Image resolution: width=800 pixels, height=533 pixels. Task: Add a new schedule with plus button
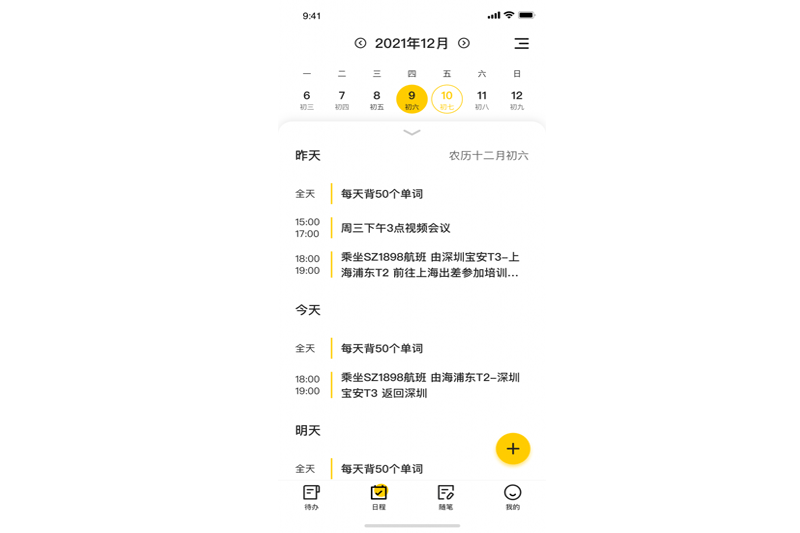click(513, 449)
